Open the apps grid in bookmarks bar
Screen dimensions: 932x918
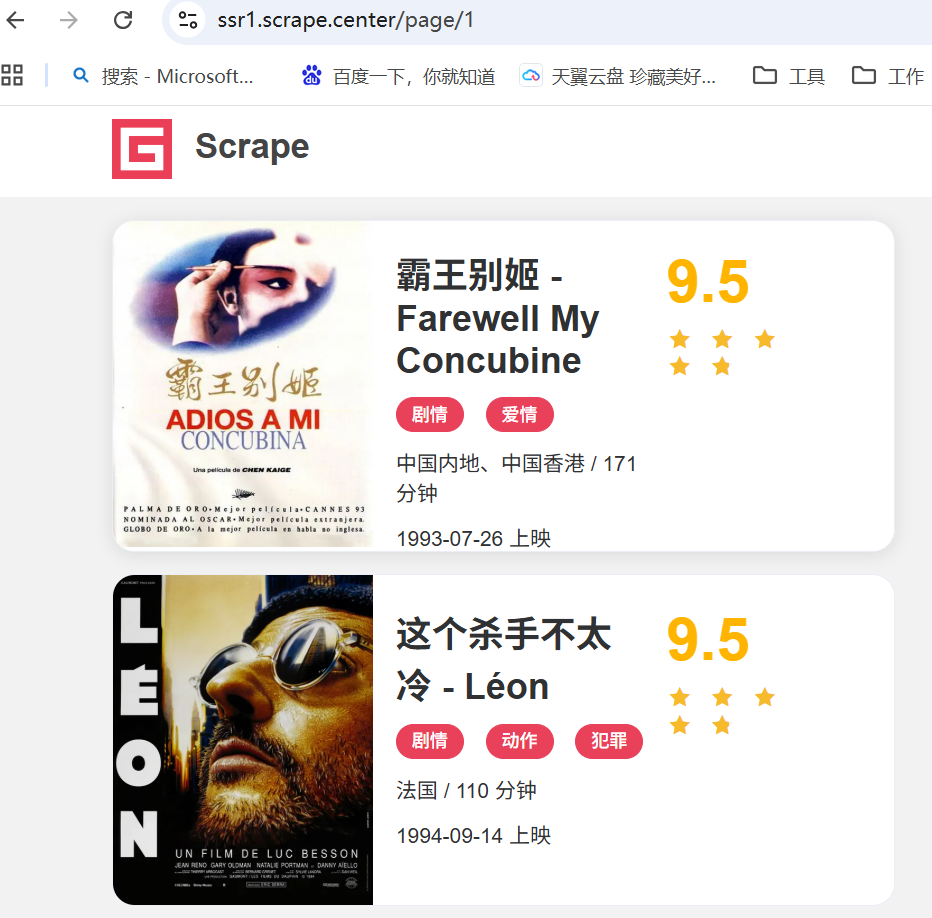coord(12,75)
